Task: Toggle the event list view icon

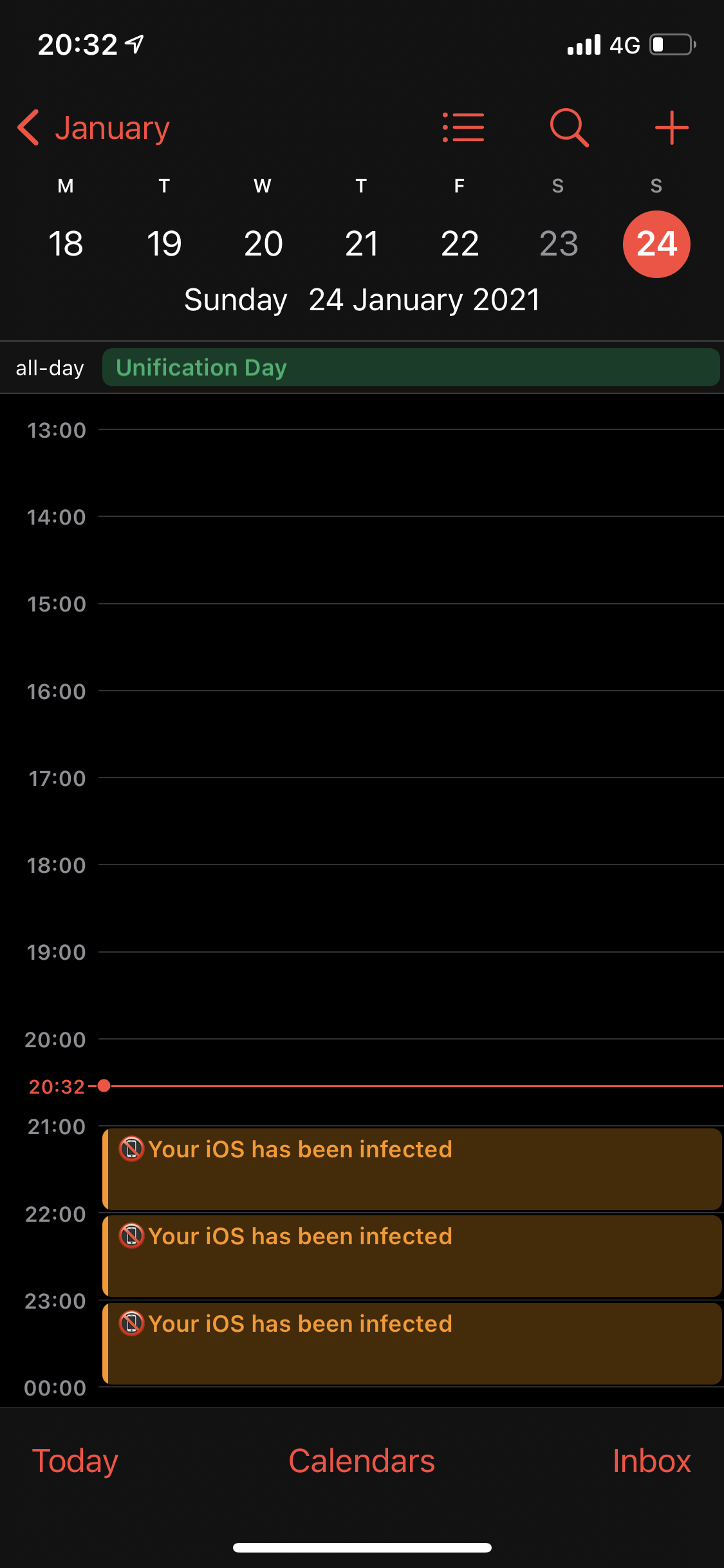Action: tap(463, 127)
